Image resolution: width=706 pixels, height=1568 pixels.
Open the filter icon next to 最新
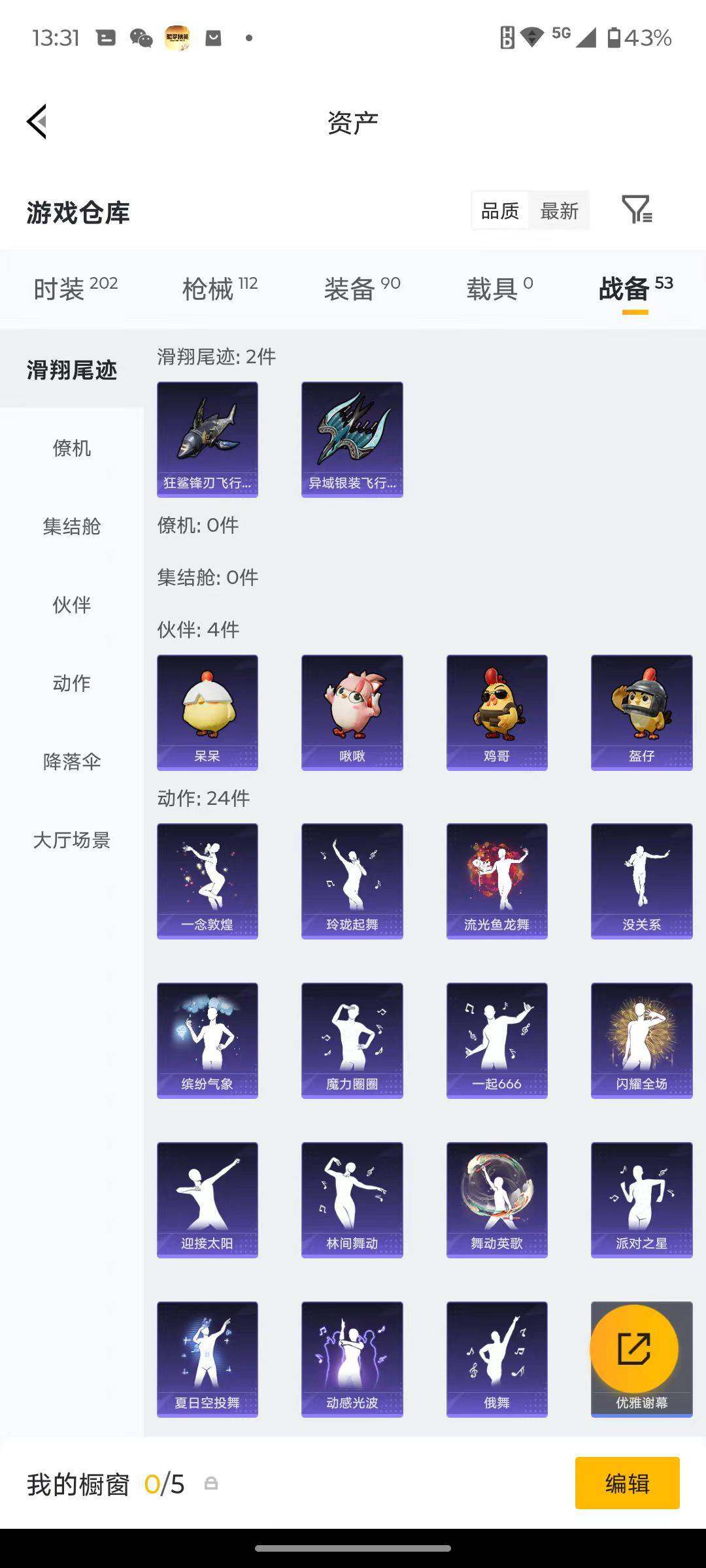click(637, 210)
